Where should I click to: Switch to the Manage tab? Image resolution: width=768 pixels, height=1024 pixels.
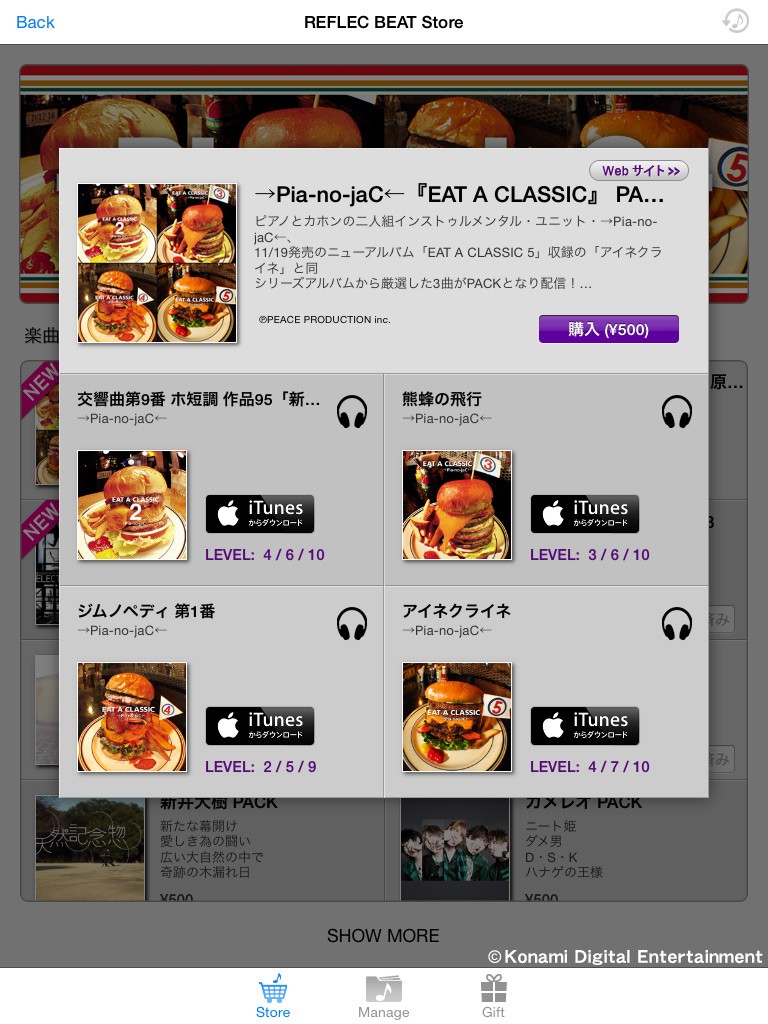(384, 997)
